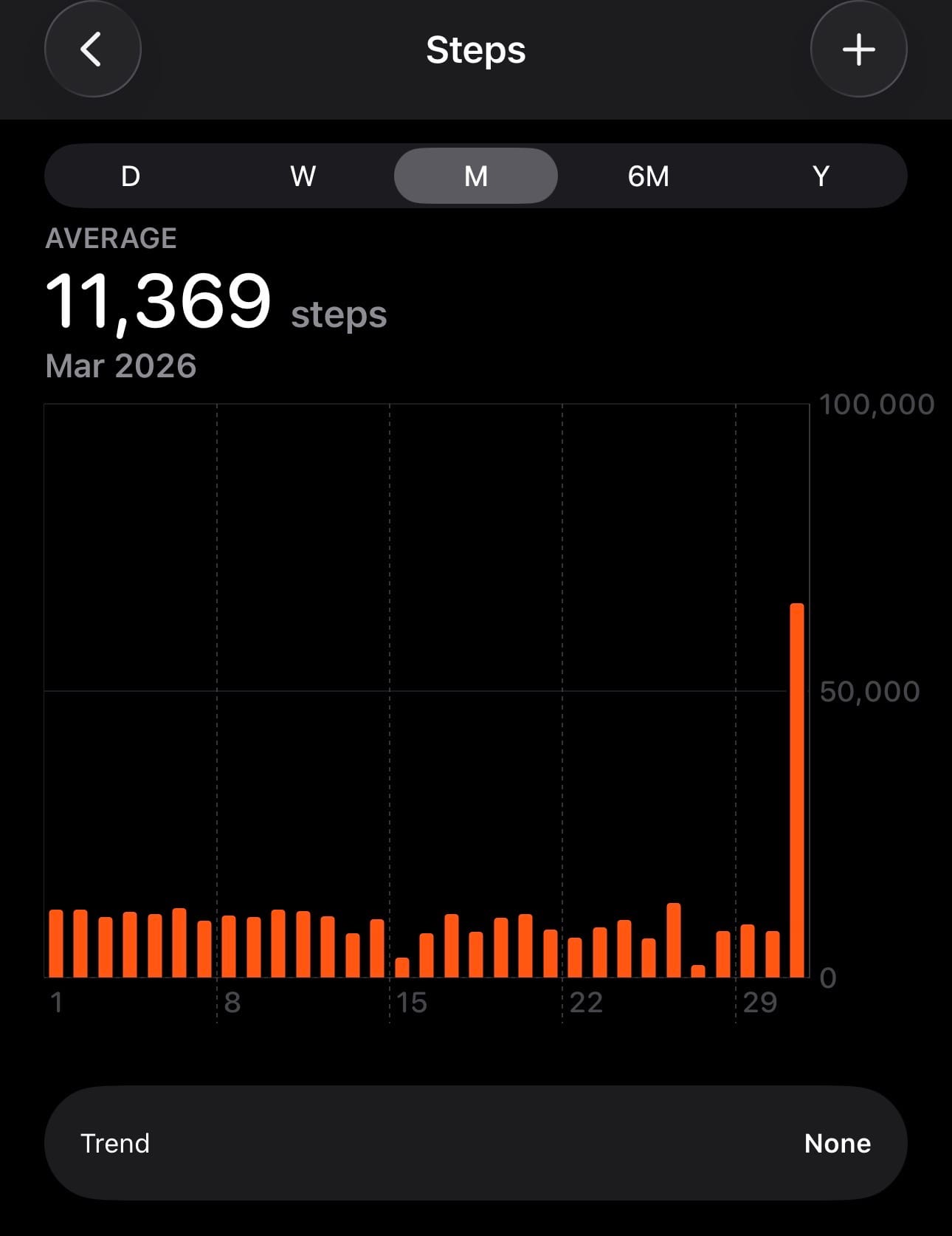Go back from the Steps screen
Viewport: 952px width, 1236px height.
click(x=92, y=49)
